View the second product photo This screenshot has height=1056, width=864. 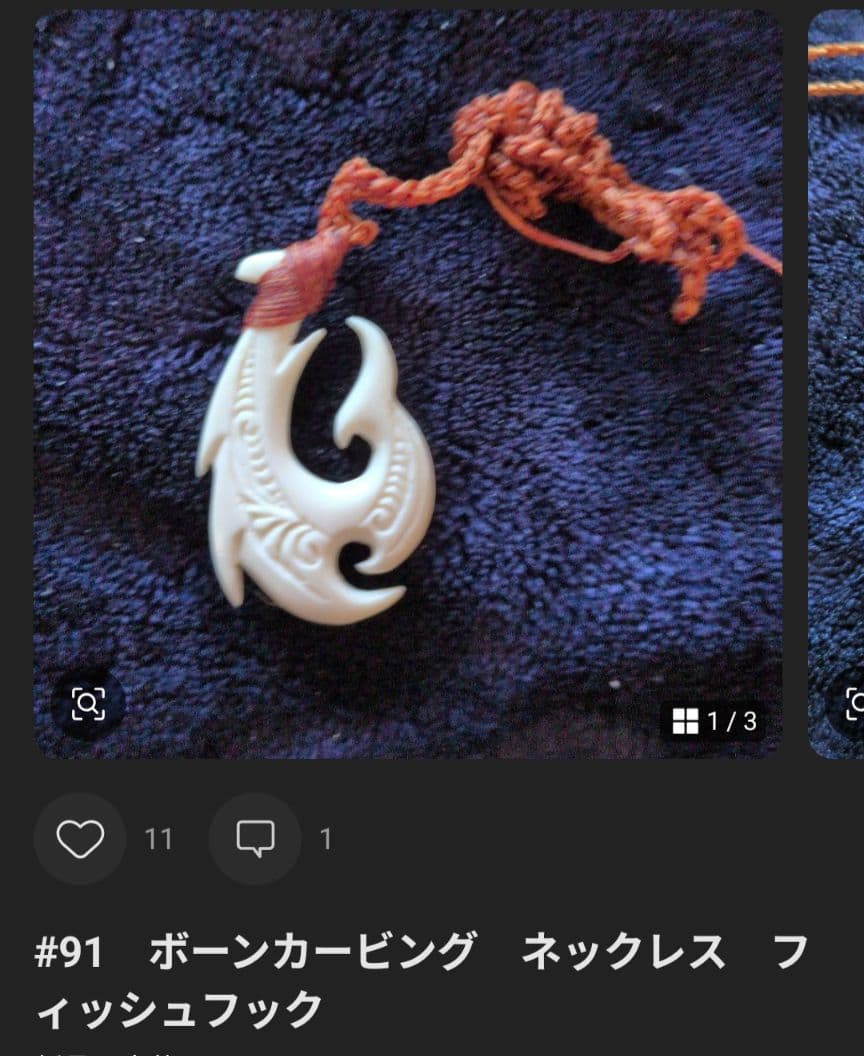838,380
